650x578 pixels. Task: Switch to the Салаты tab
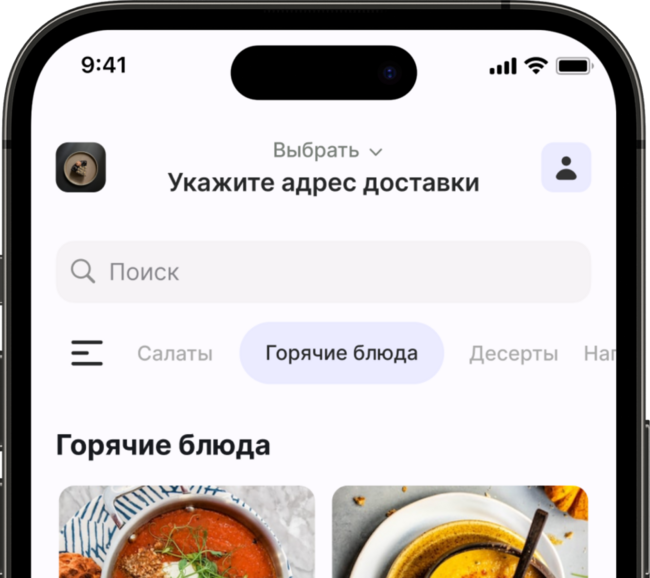coord(175,353)
